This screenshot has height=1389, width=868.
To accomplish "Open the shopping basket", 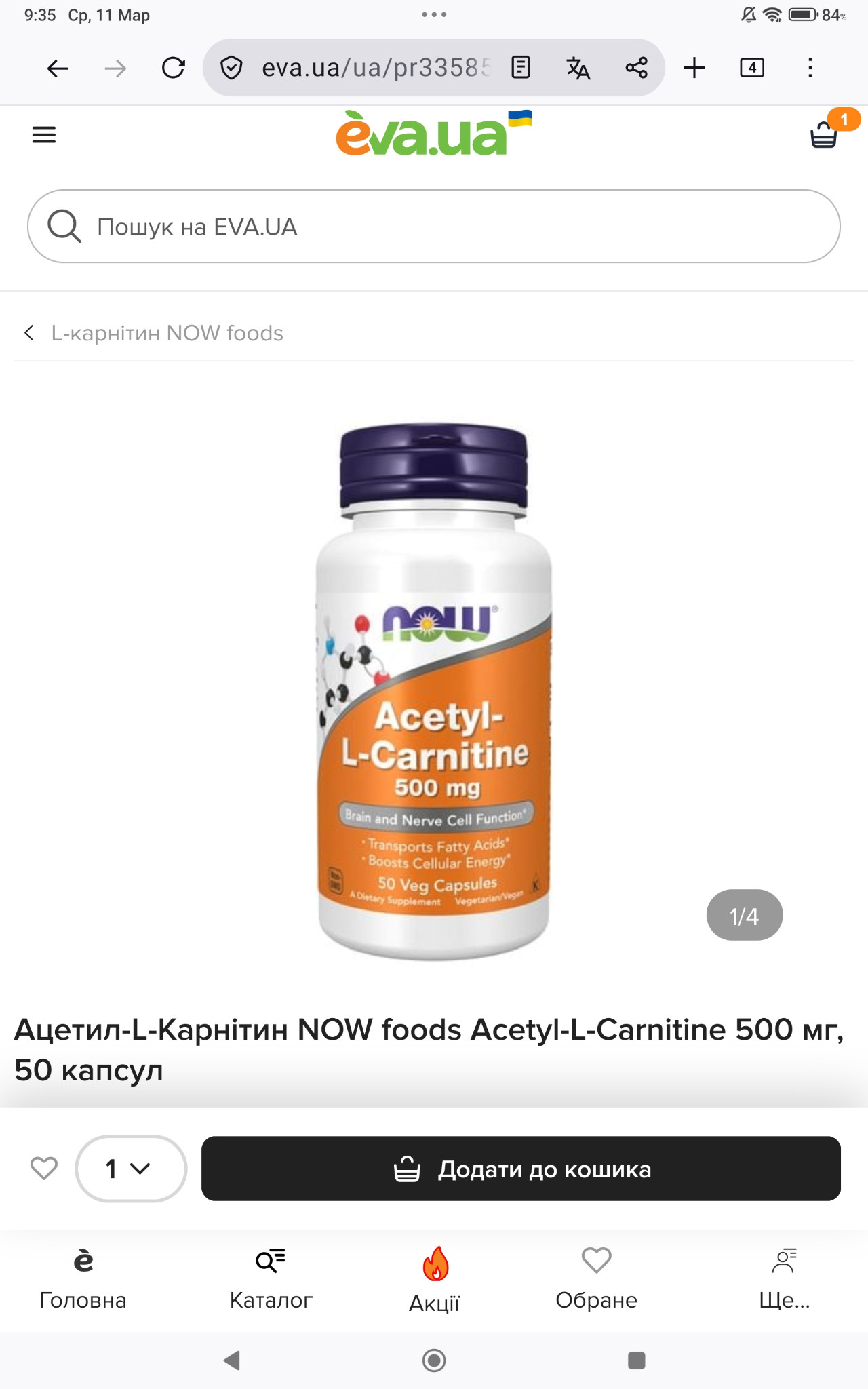I will pyautogui.click(x=824, y=134).
